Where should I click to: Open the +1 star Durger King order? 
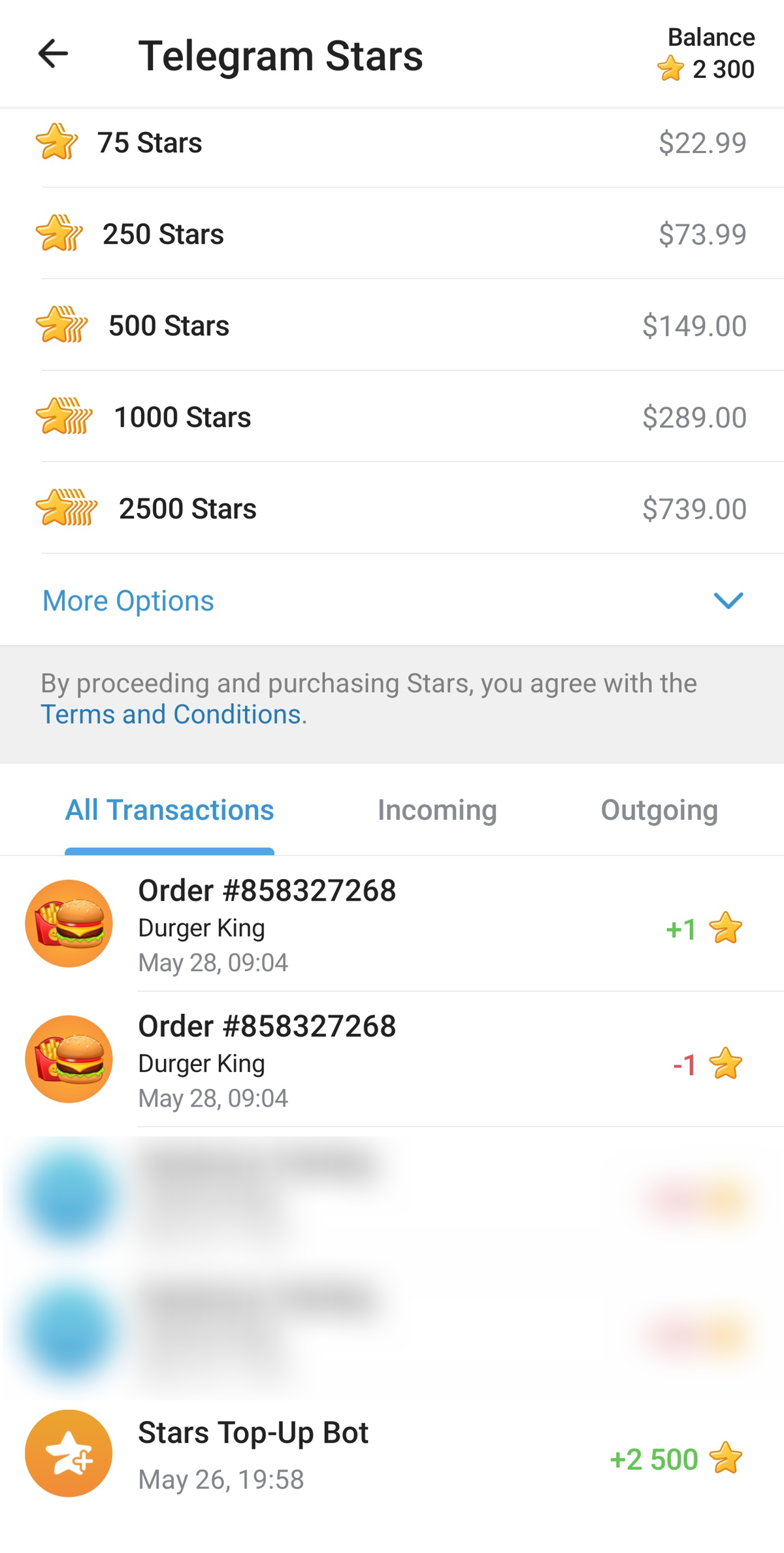[392, 926]
